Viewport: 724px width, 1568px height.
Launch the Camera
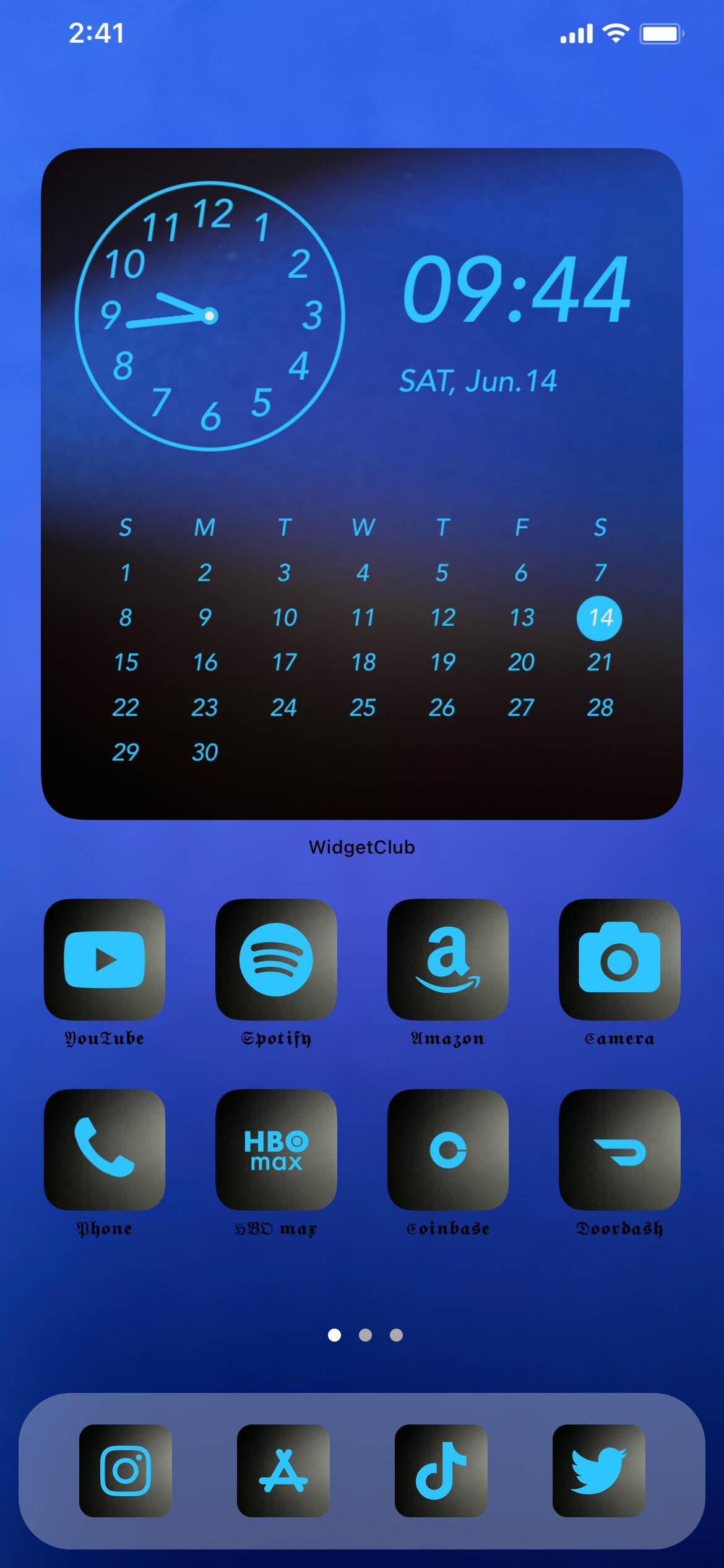[x=619, y=959]
